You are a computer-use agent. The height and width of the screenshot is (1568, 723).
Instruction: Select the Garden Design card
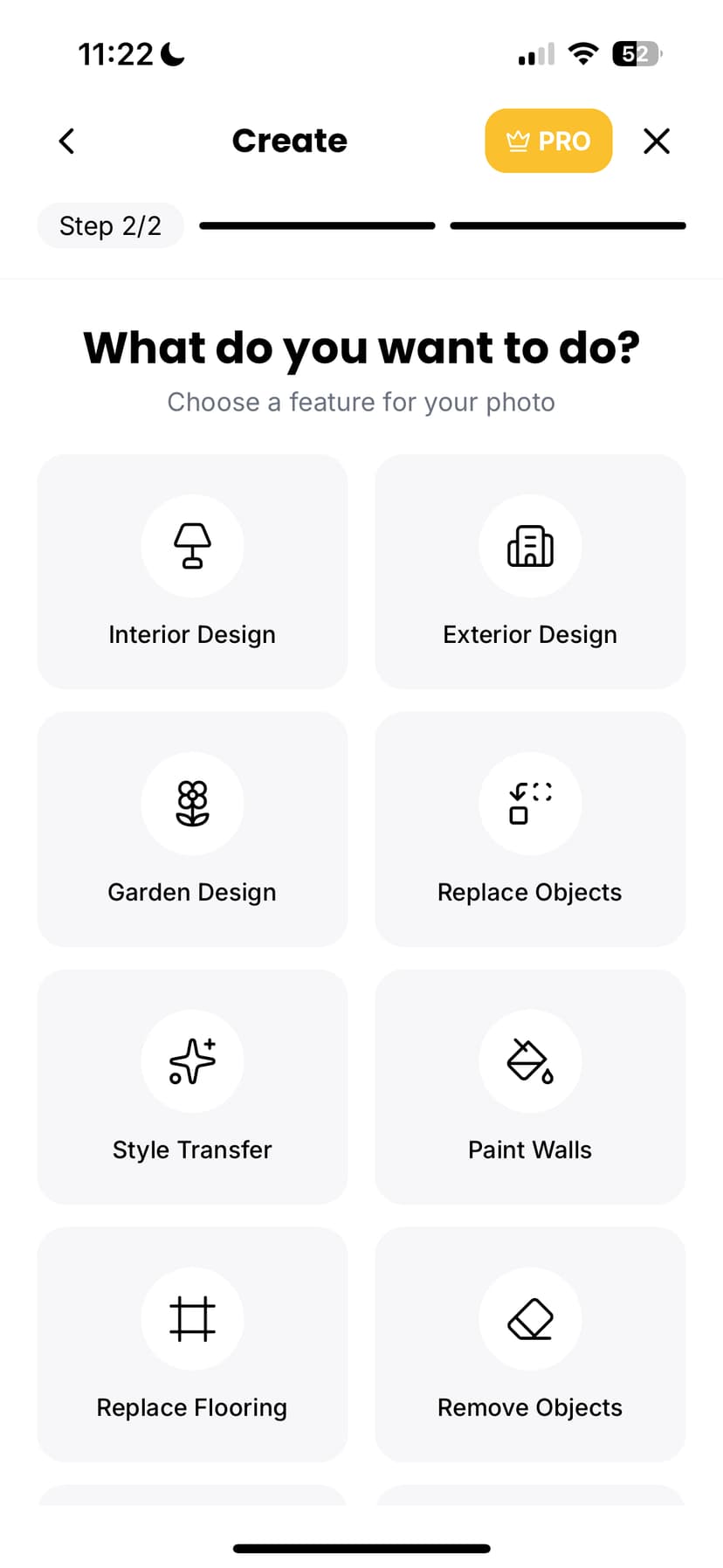[x=192, y=830]
